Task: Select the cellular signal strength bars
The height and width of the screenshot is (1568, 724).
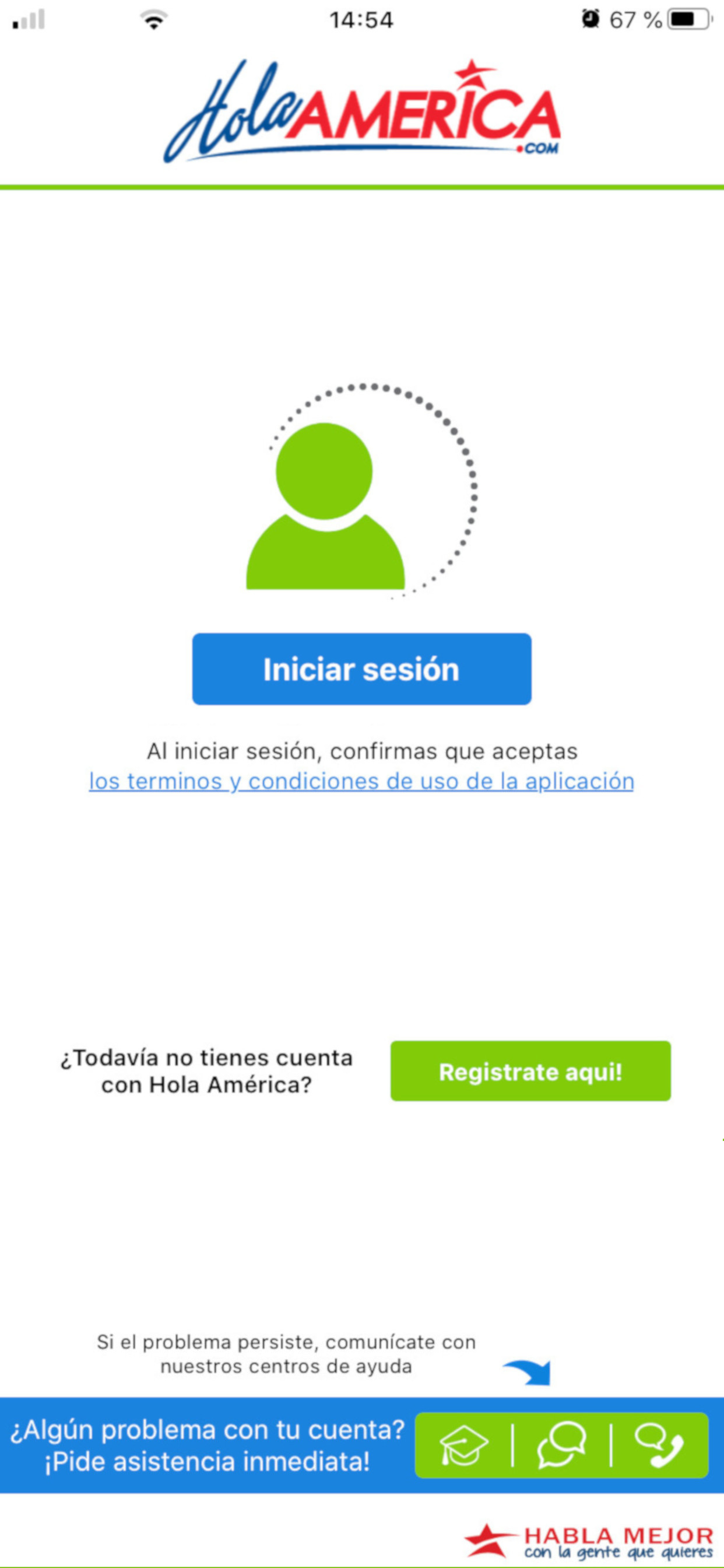Action: pos(29,20)
